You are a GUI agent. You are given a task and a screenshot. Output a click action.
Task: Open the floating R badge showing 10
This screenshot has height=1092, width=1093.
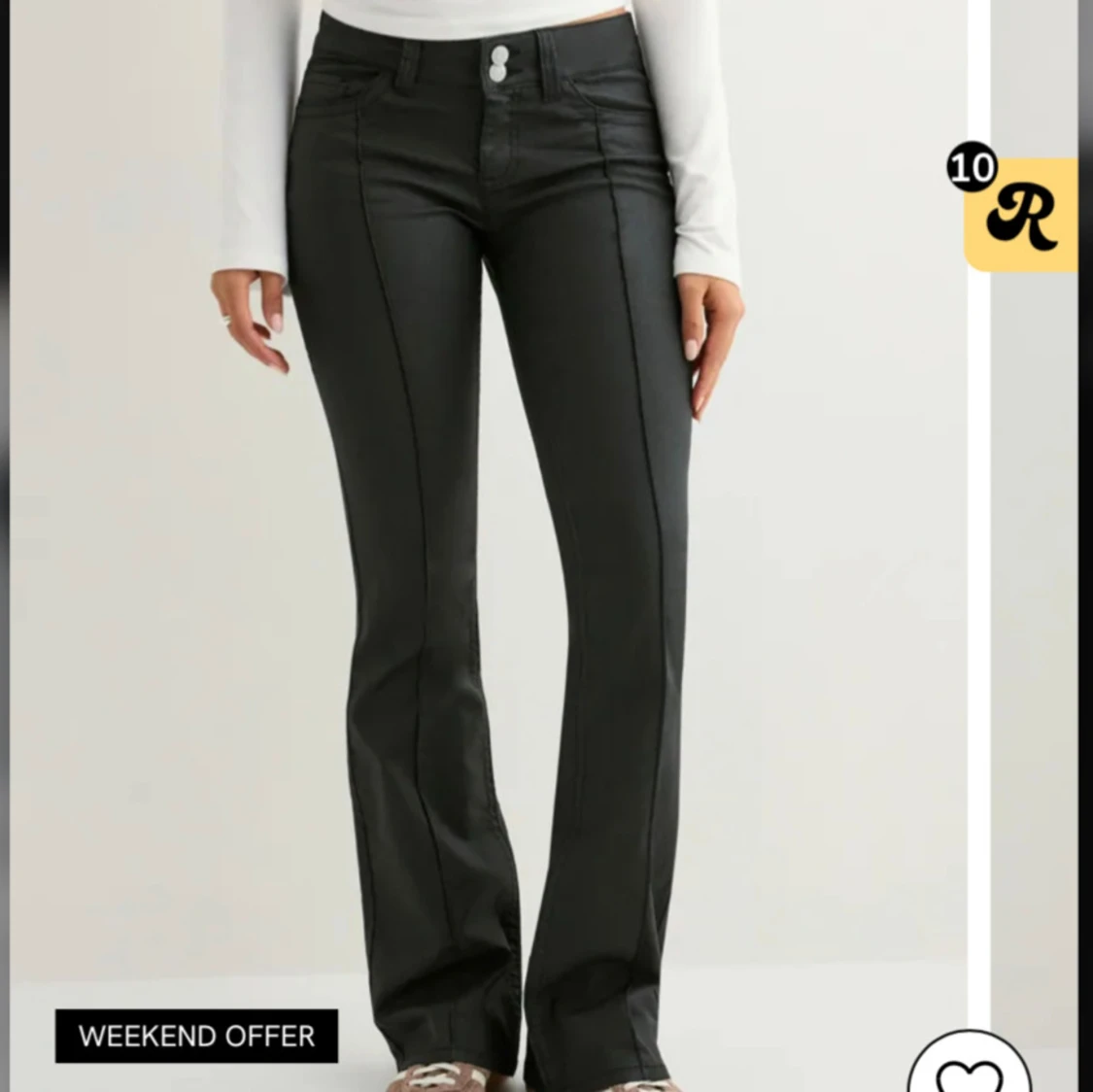(1022, 214)
